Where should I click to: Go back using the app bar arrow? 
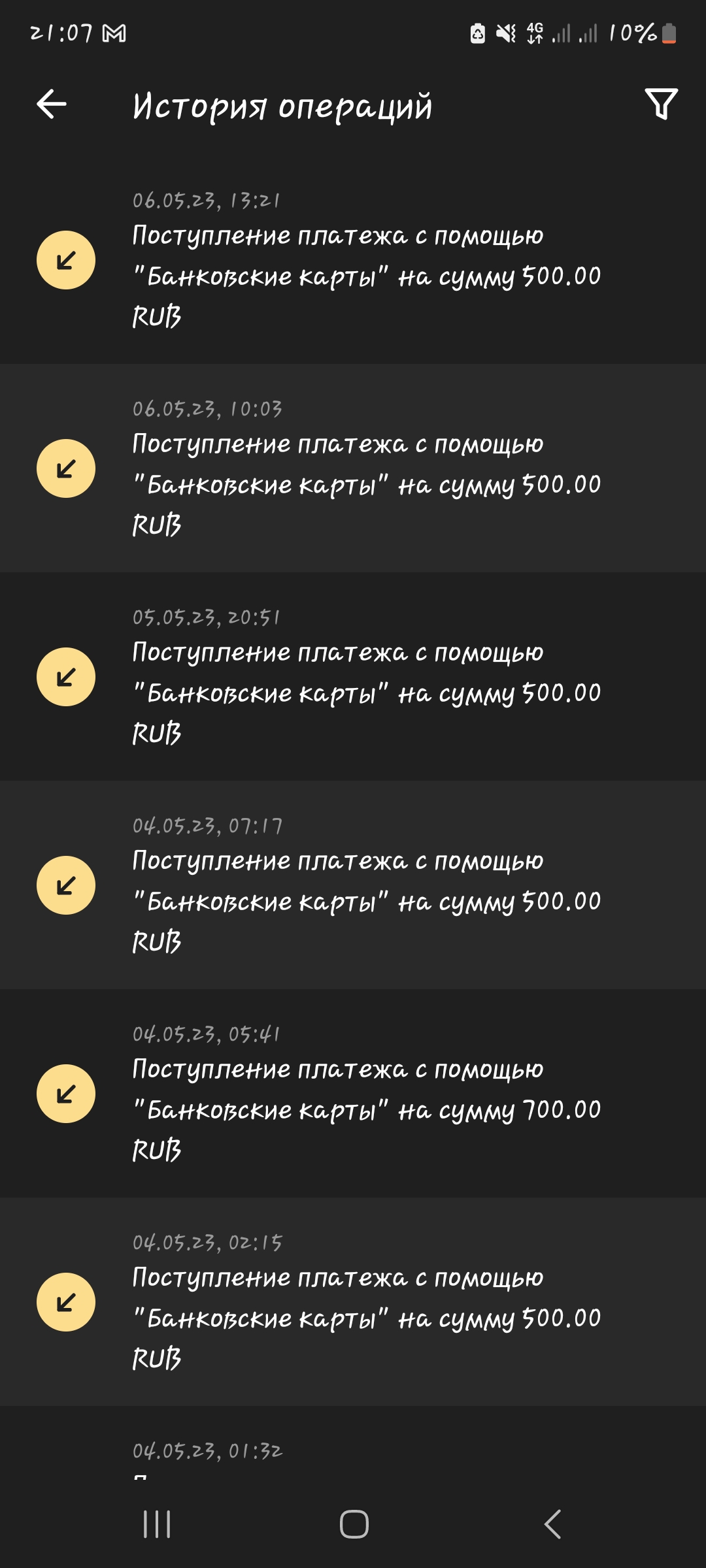pos(52,104)
